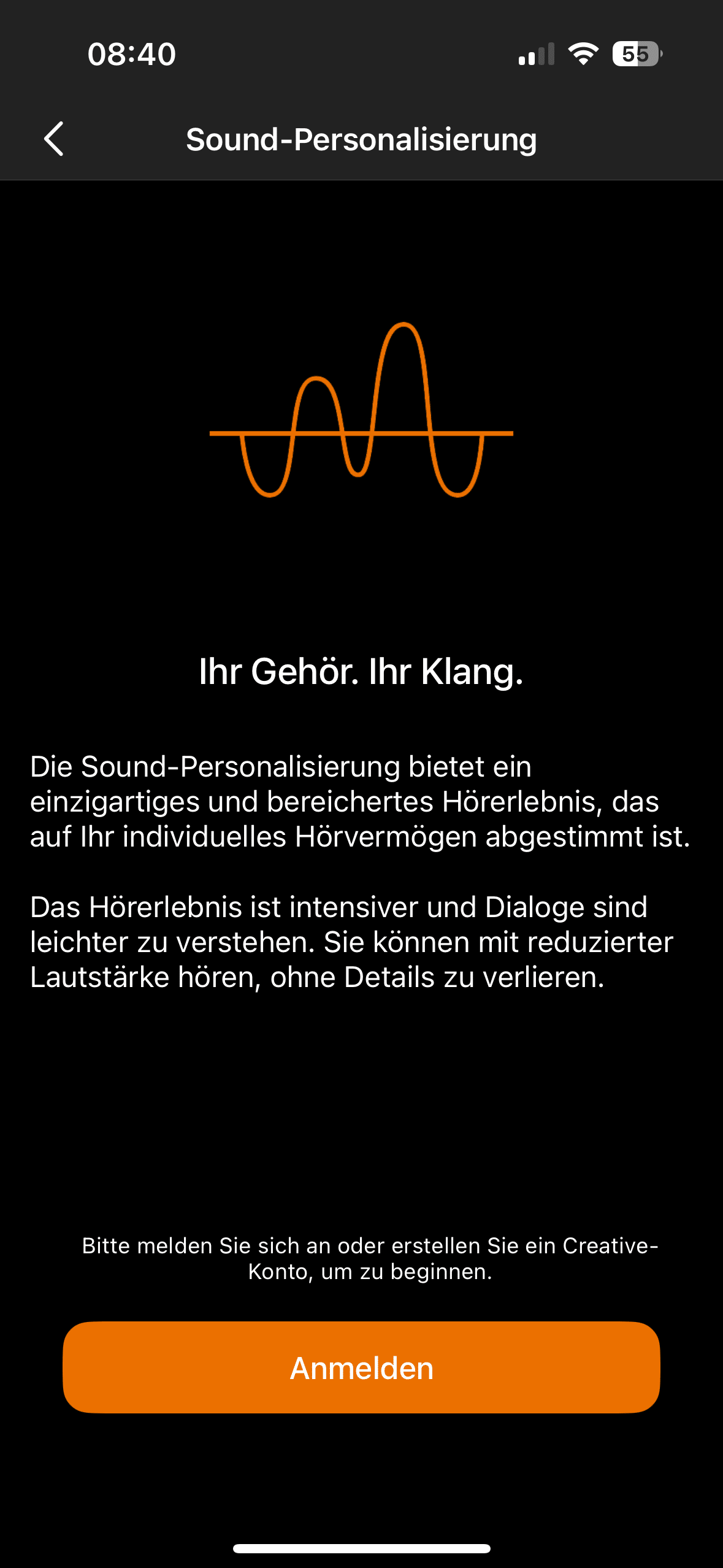Screen dimensions: 723x1568
Task: Tap the orange Anmelden button
Action: [361, 1367]
